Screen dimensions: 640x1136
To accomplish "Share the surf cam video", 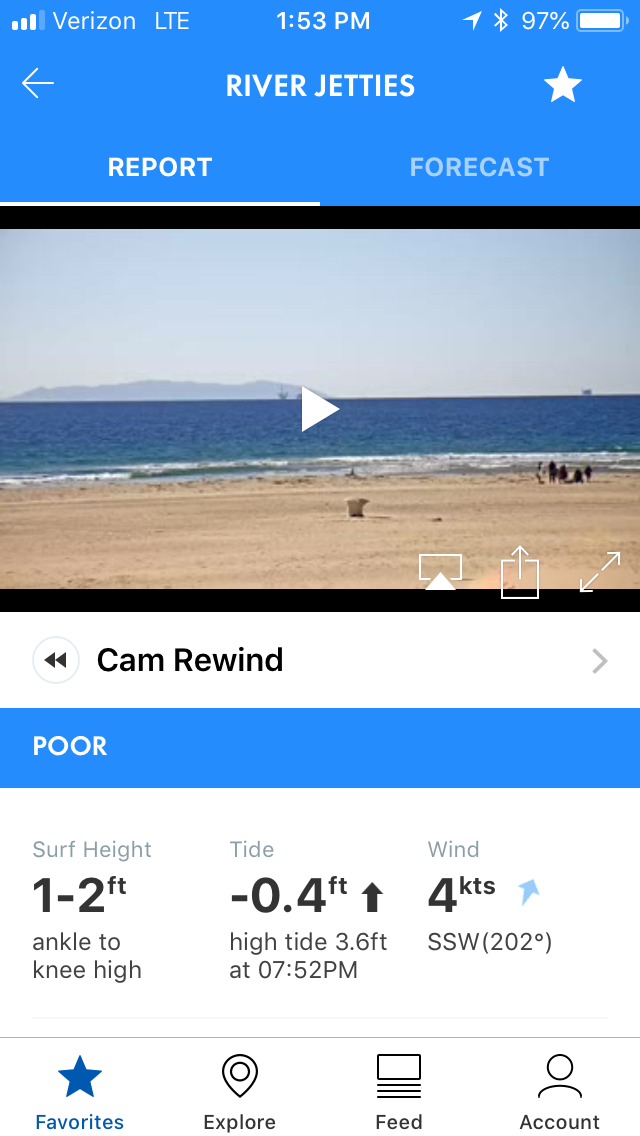I will click(520, 572).
